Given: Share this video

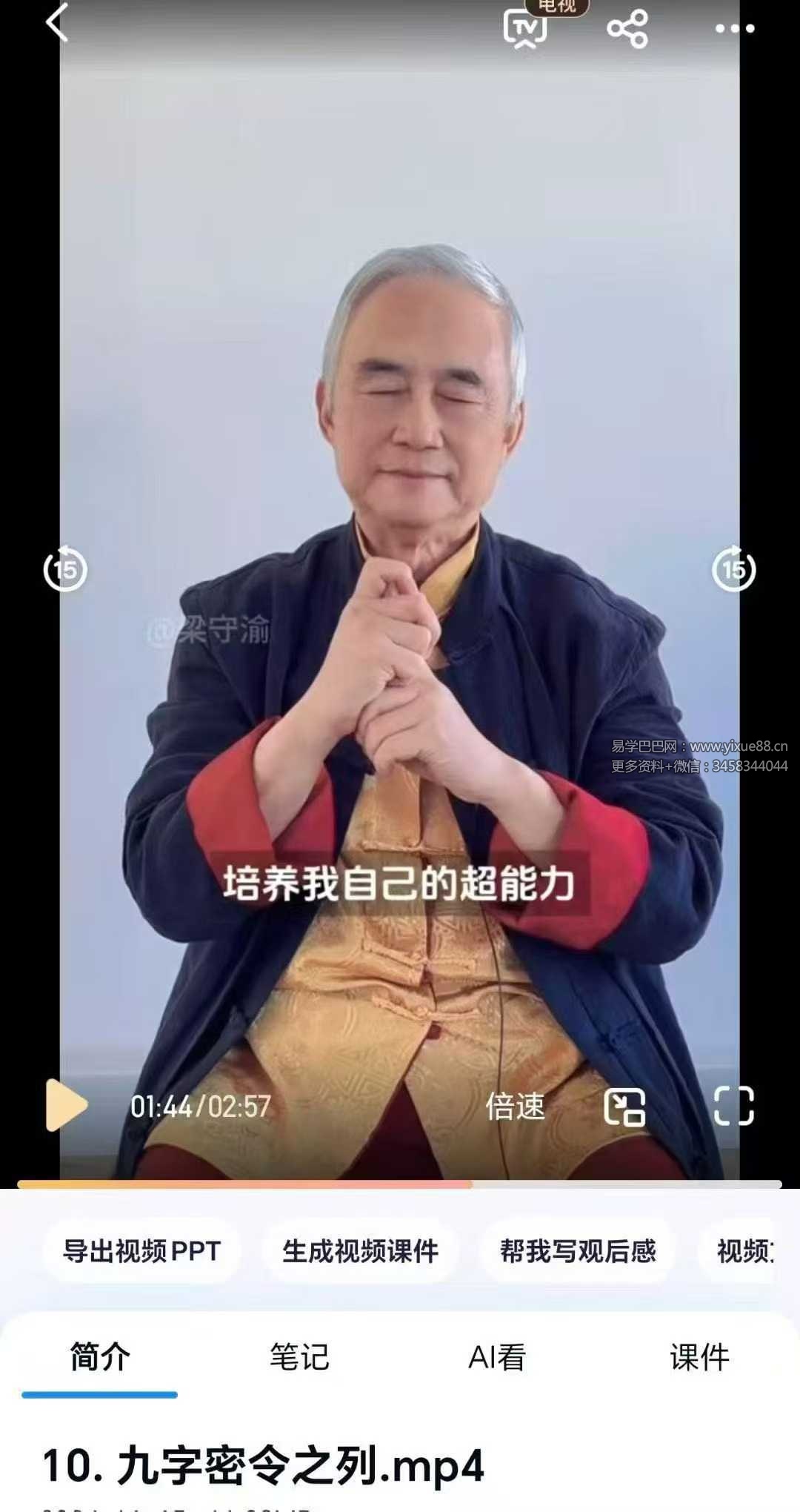Looking at the screenshot, I should tap(627, 29).
